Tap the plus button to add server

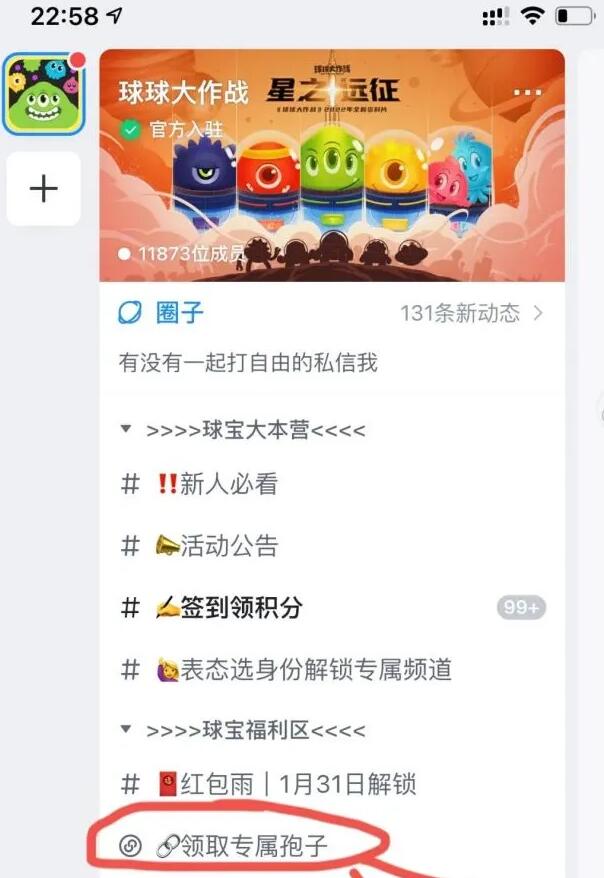43,189
